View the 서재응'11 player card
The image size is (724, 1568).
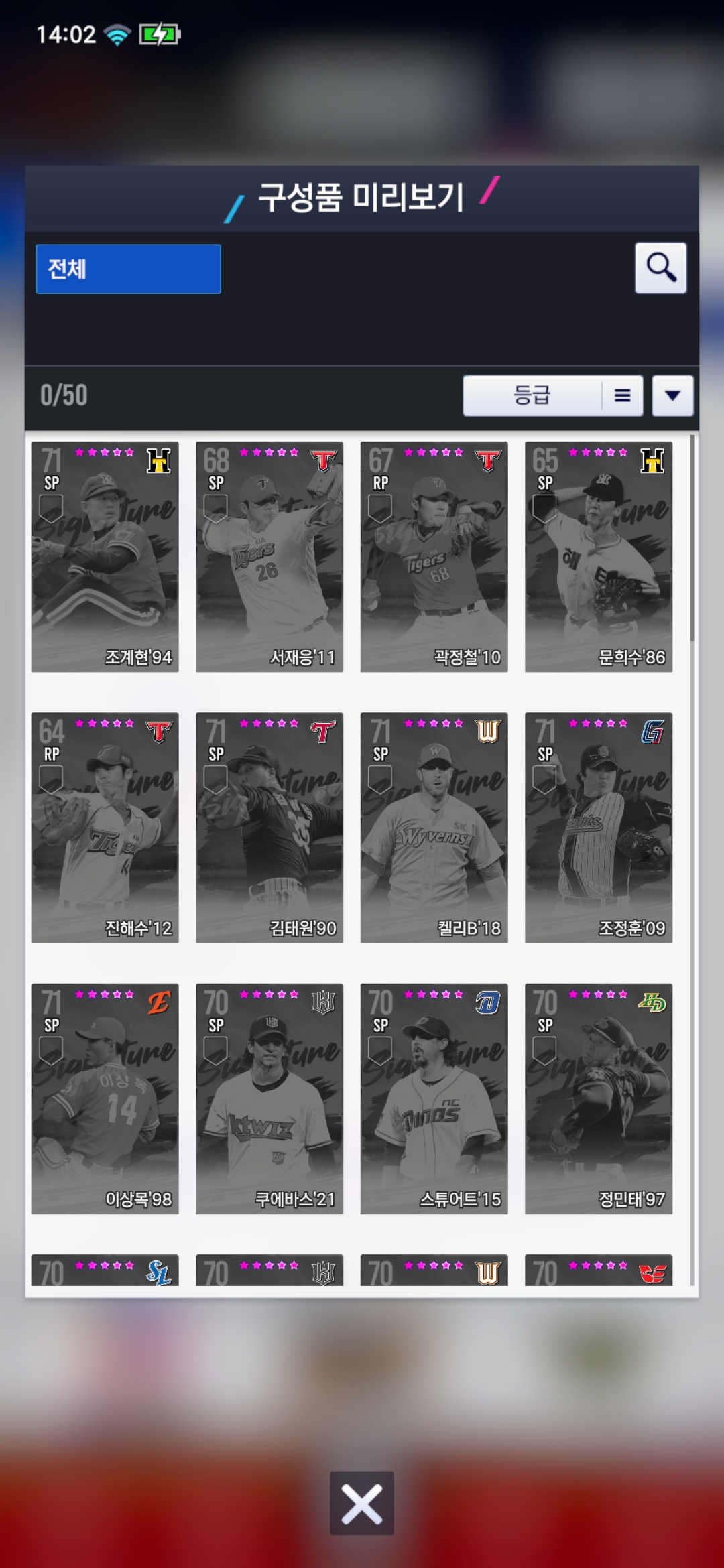point(269,557)
